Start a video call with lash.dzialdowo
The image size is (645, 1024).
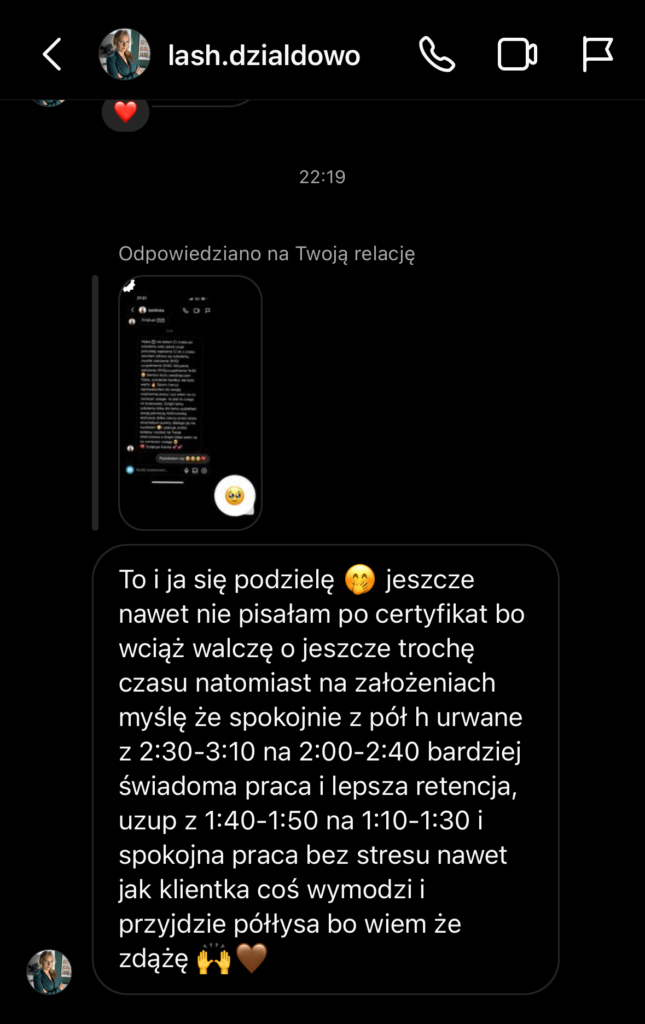point(517,55)
